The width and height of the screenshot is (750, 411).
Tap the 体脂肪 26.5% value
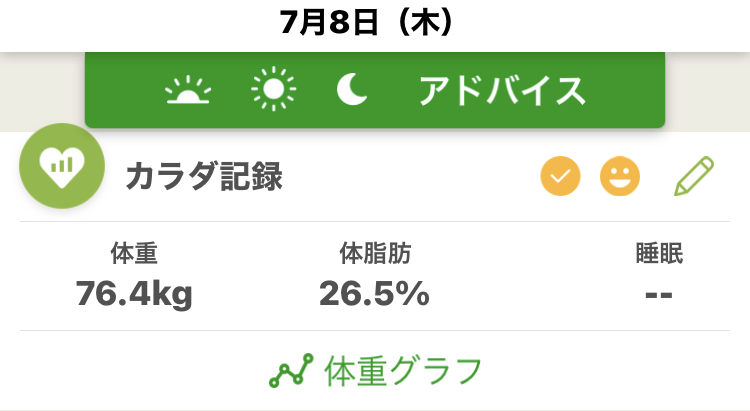point(375,294)
